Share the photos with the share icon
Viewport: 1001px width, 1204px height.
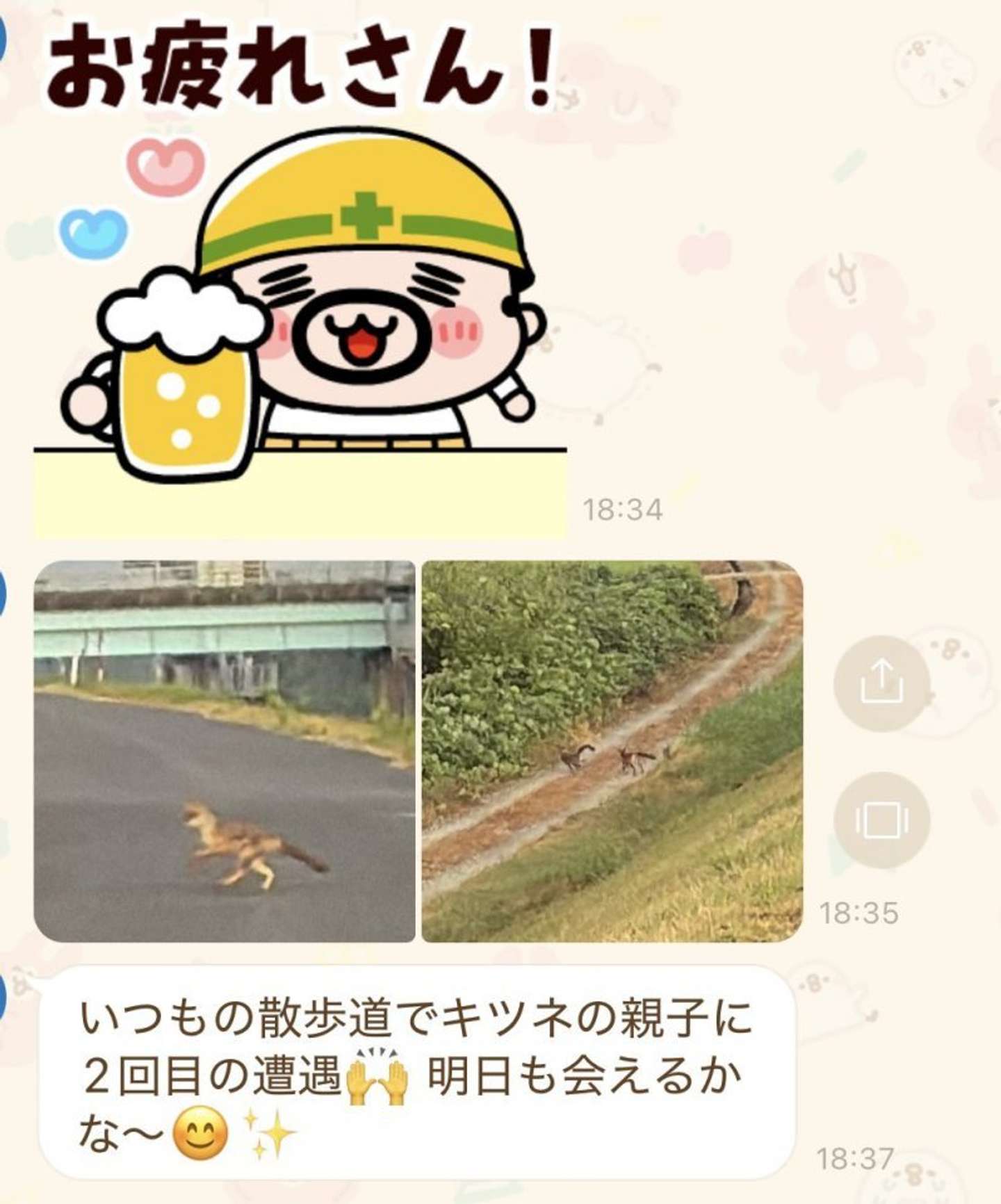(881, 683)
